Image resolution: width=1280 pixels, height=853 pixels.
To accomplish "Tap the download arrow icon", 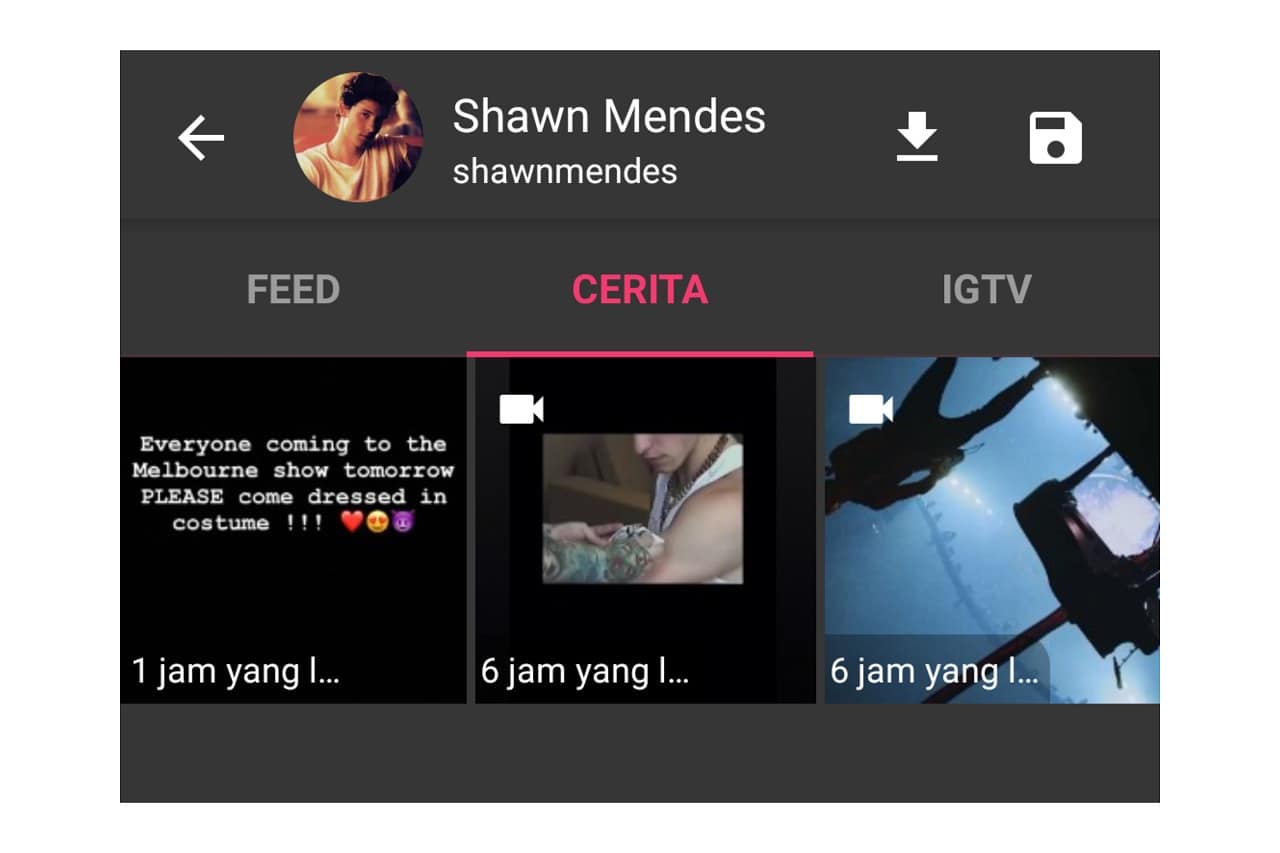I will pos(916,138).
